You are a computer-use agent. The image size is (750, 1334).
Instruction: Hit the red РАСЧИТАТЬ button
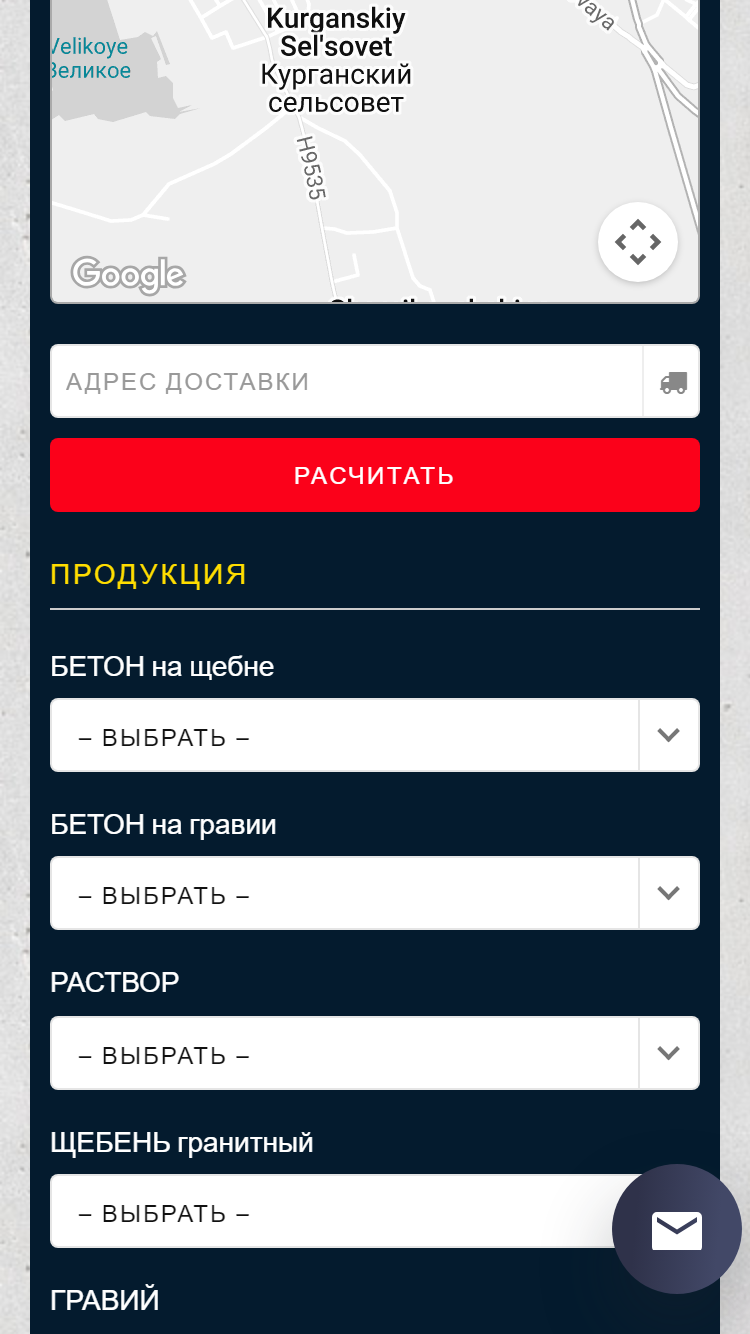pyautogui.click(x=375, y=475)
